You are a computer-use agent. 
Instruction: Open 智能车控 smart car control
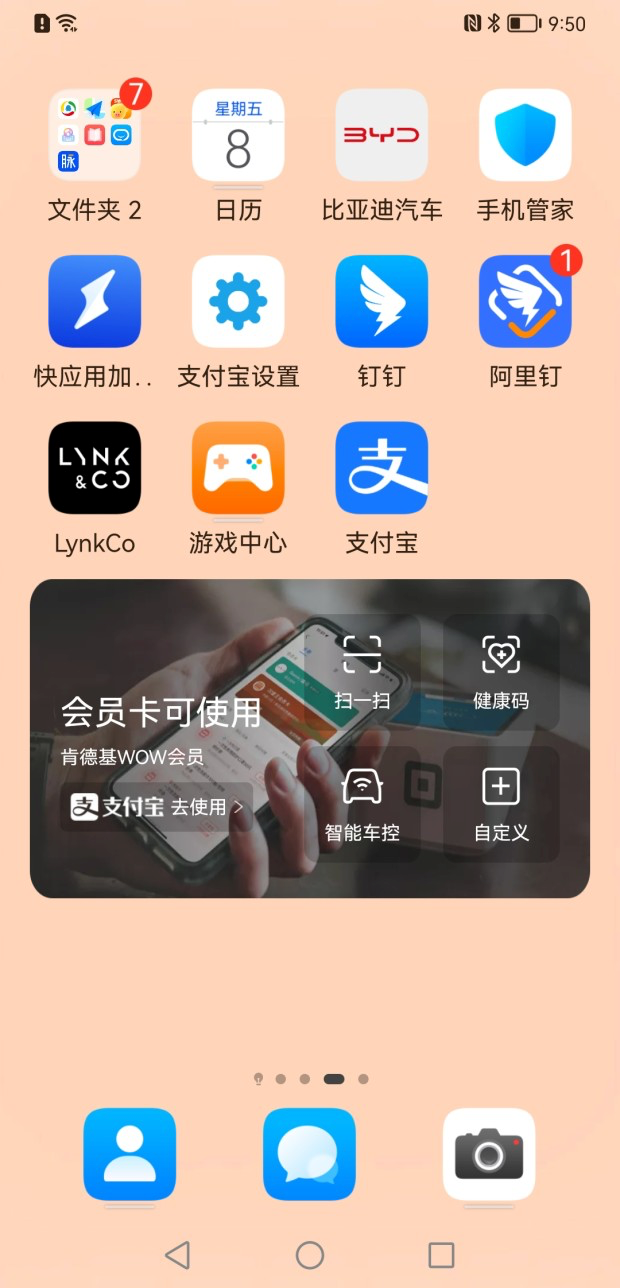pos(362,804)
